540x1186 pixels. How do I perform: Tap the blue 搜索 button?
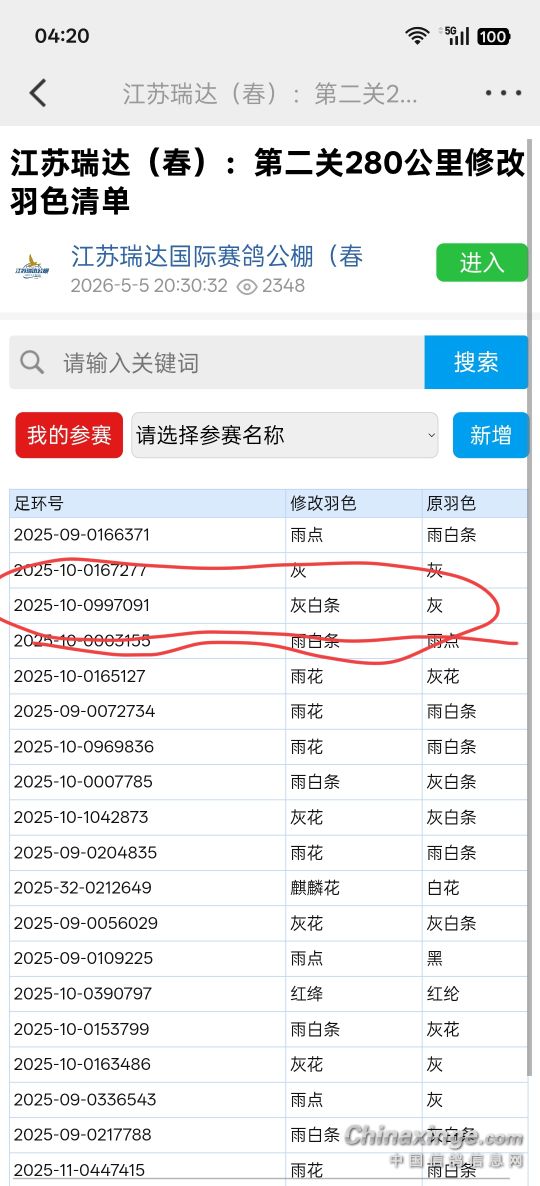(x=476, y=362)
